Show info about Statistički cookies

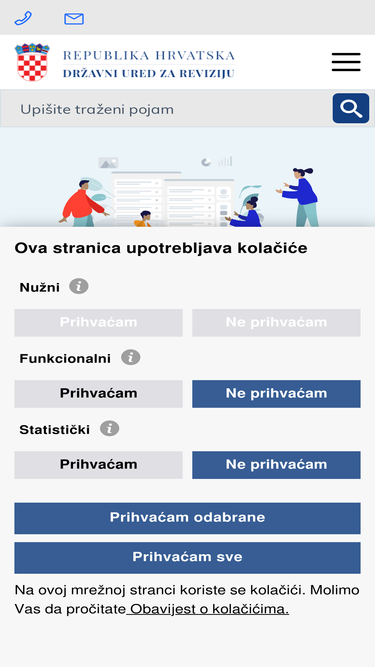(110, 428)
